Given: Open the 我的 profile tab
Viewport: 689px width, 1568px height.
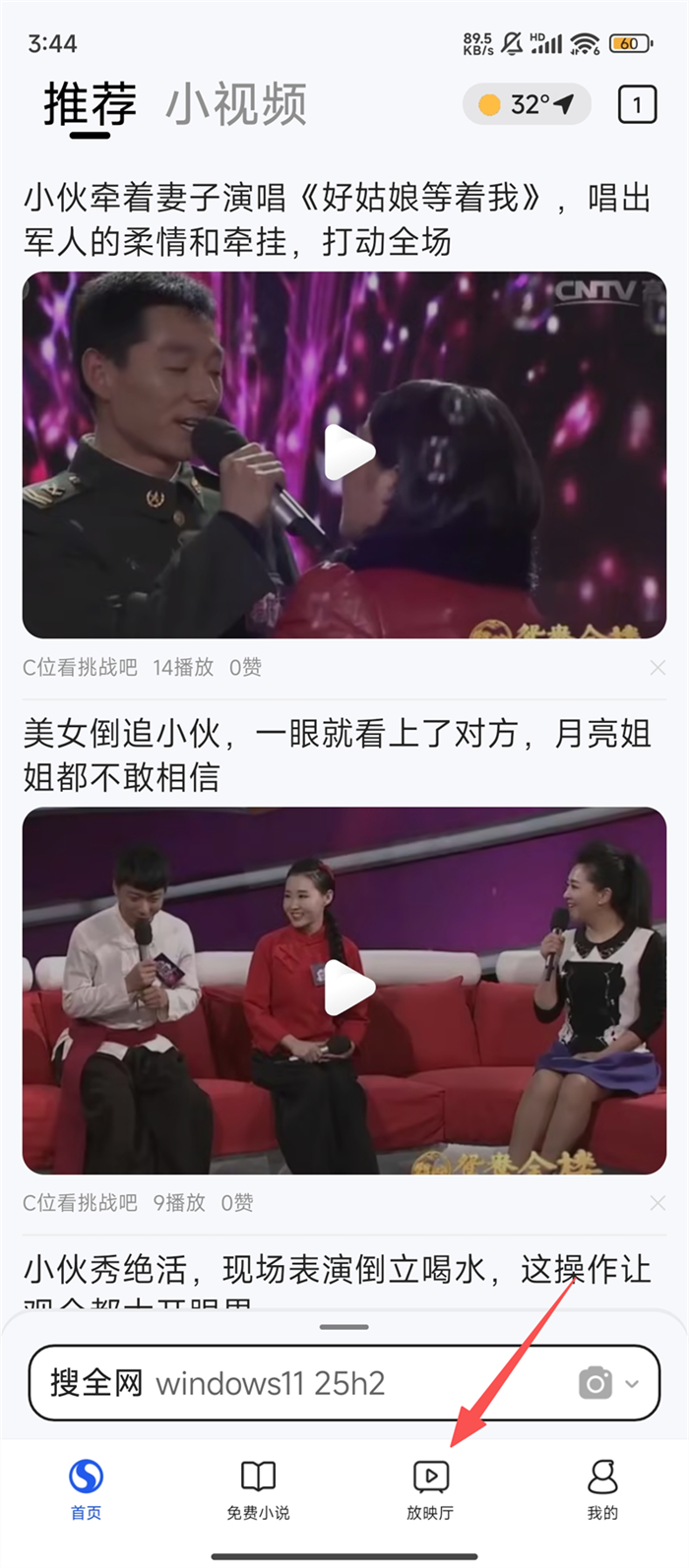Looking at the screenshot, I should [602, 1489].
